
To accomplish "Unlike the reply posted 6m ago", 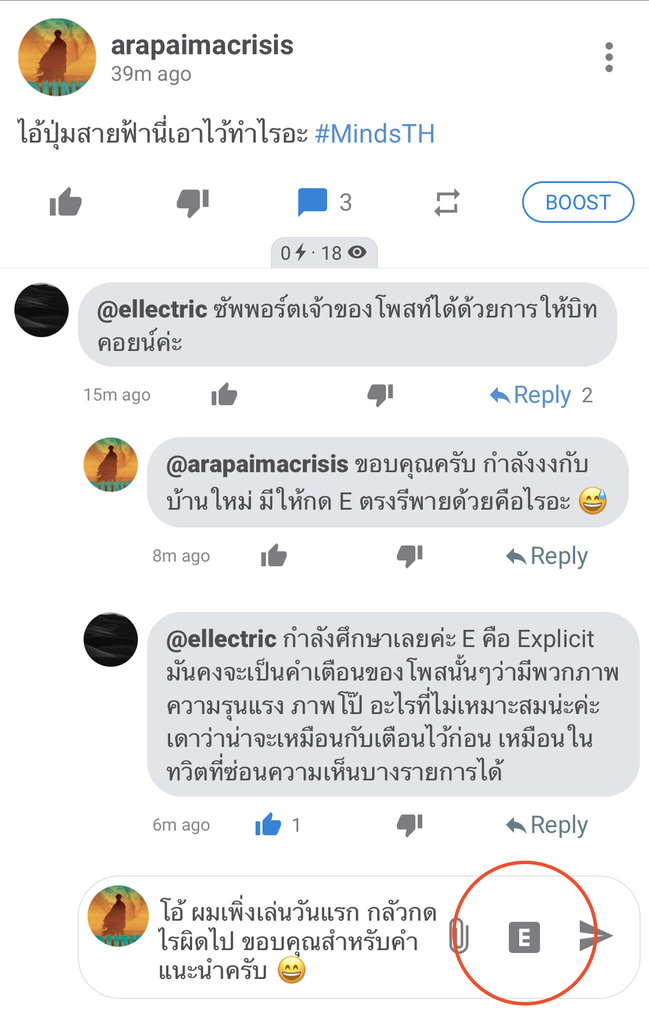I will [268, 825].
